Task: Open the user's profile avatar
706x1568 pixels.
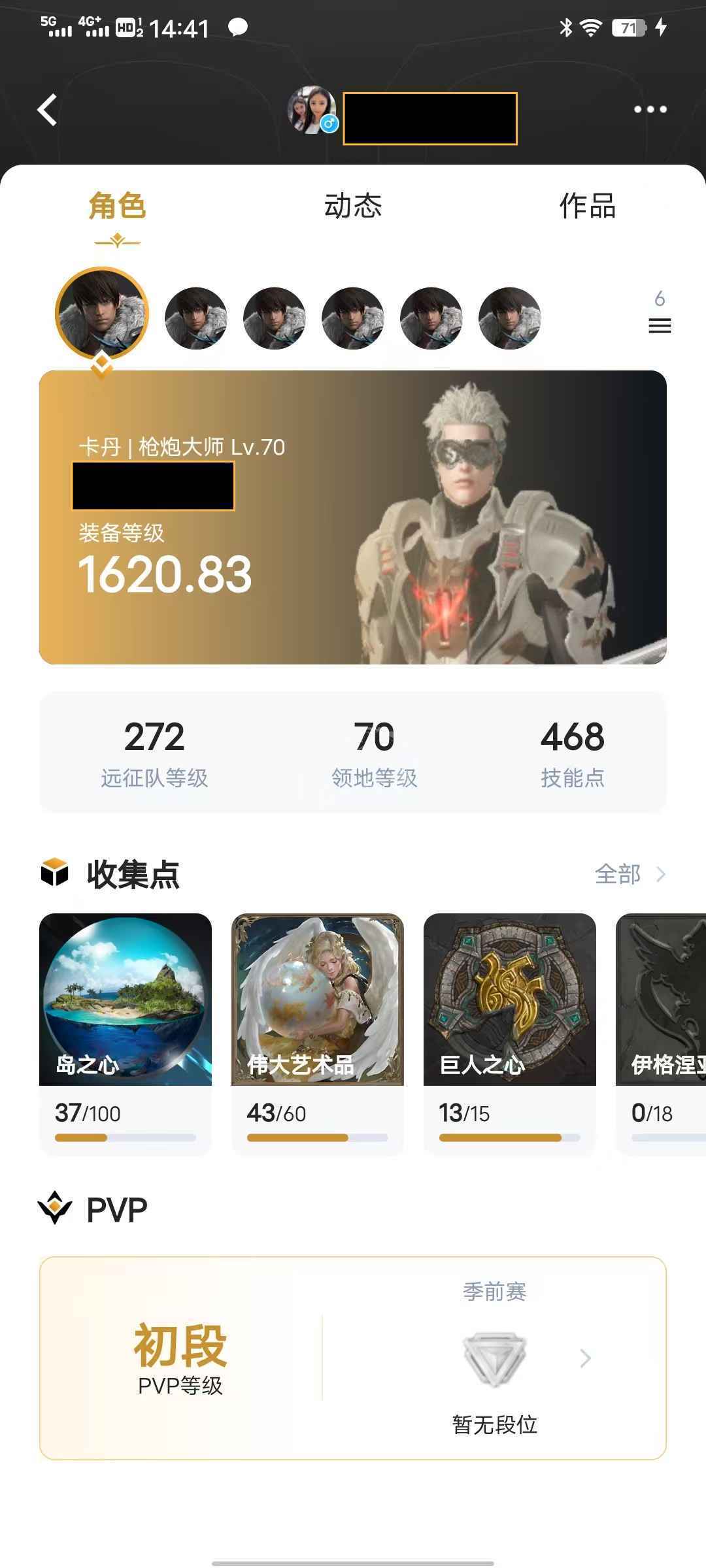Action: pyautogui.click(x=312, y=110)
